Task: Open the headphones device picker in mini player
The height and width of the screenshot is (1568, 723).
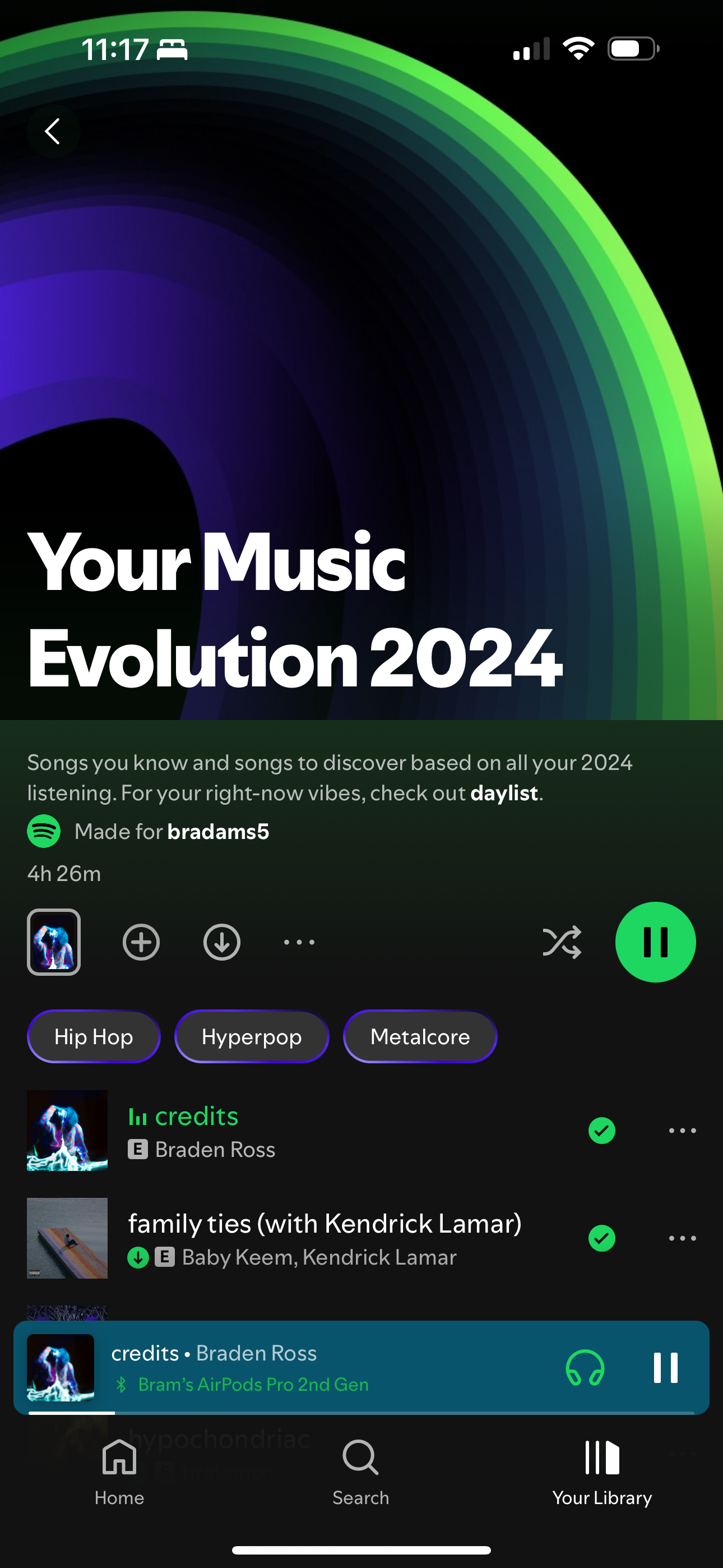Action: click(585, 1367)
